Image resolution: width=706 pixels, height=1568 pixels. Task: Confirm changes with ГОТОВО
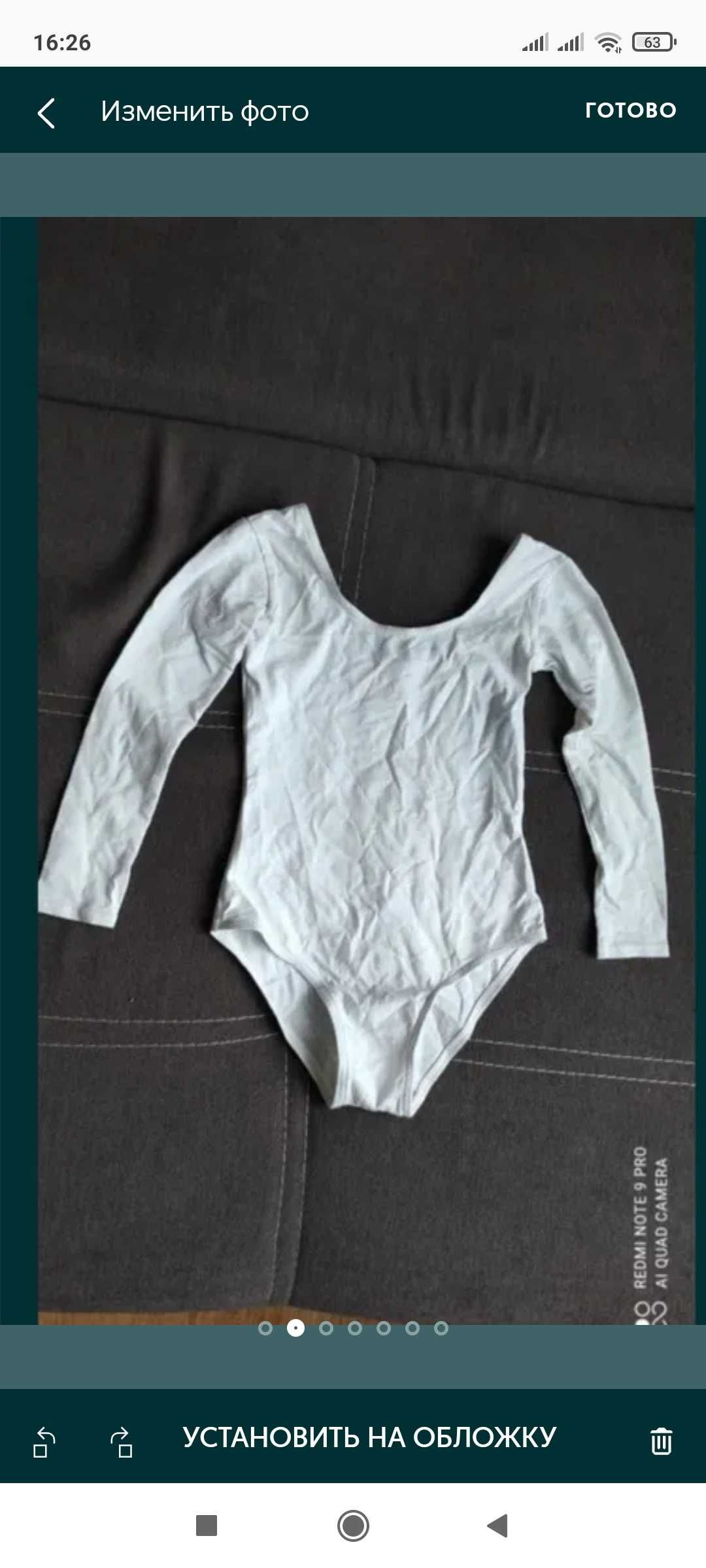(630, 110)
